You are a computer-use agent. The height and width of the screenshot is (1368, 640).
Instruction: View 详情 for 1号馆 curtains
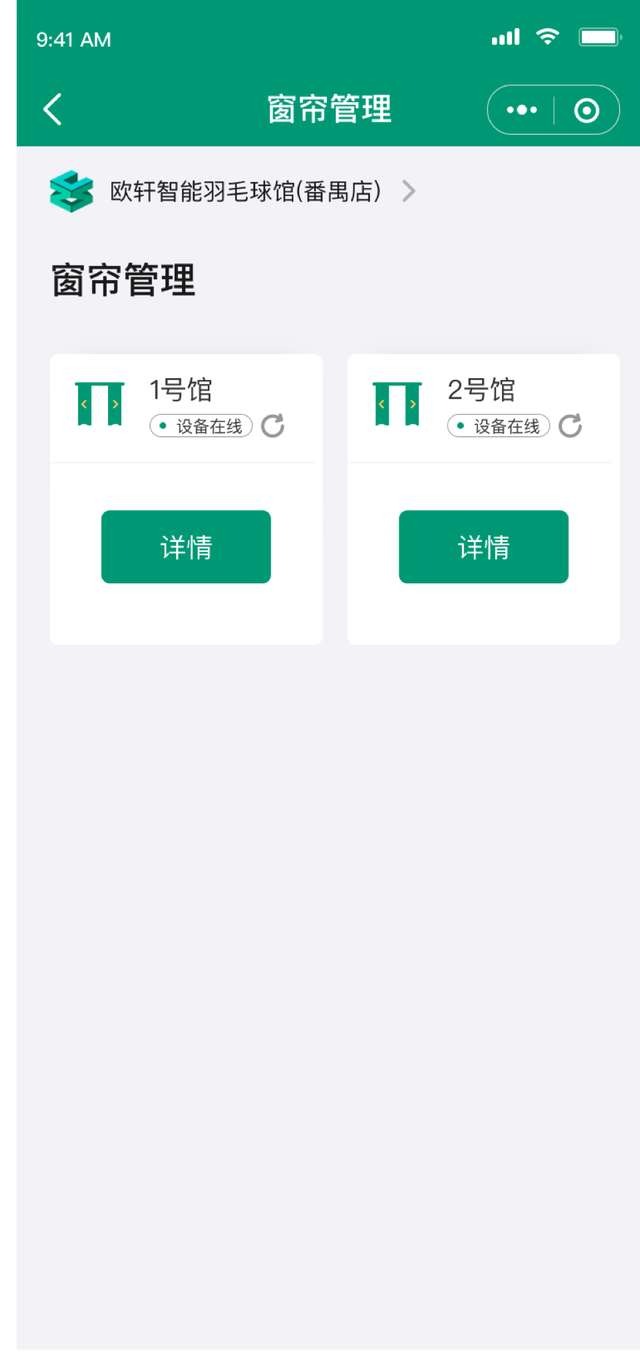186,547
